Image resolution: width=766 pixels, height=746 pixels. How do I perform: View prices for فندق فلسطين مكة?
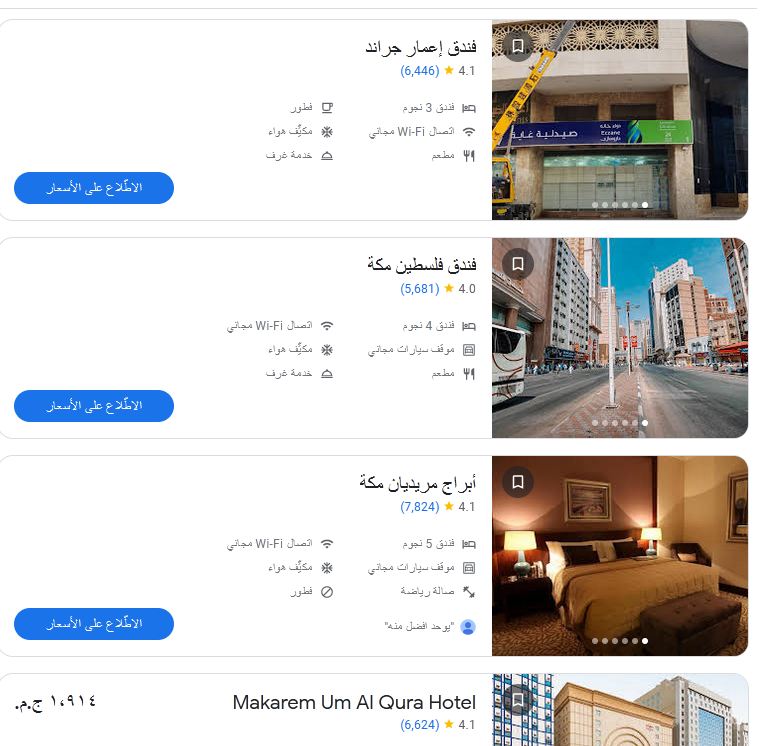tap(94, 406)
